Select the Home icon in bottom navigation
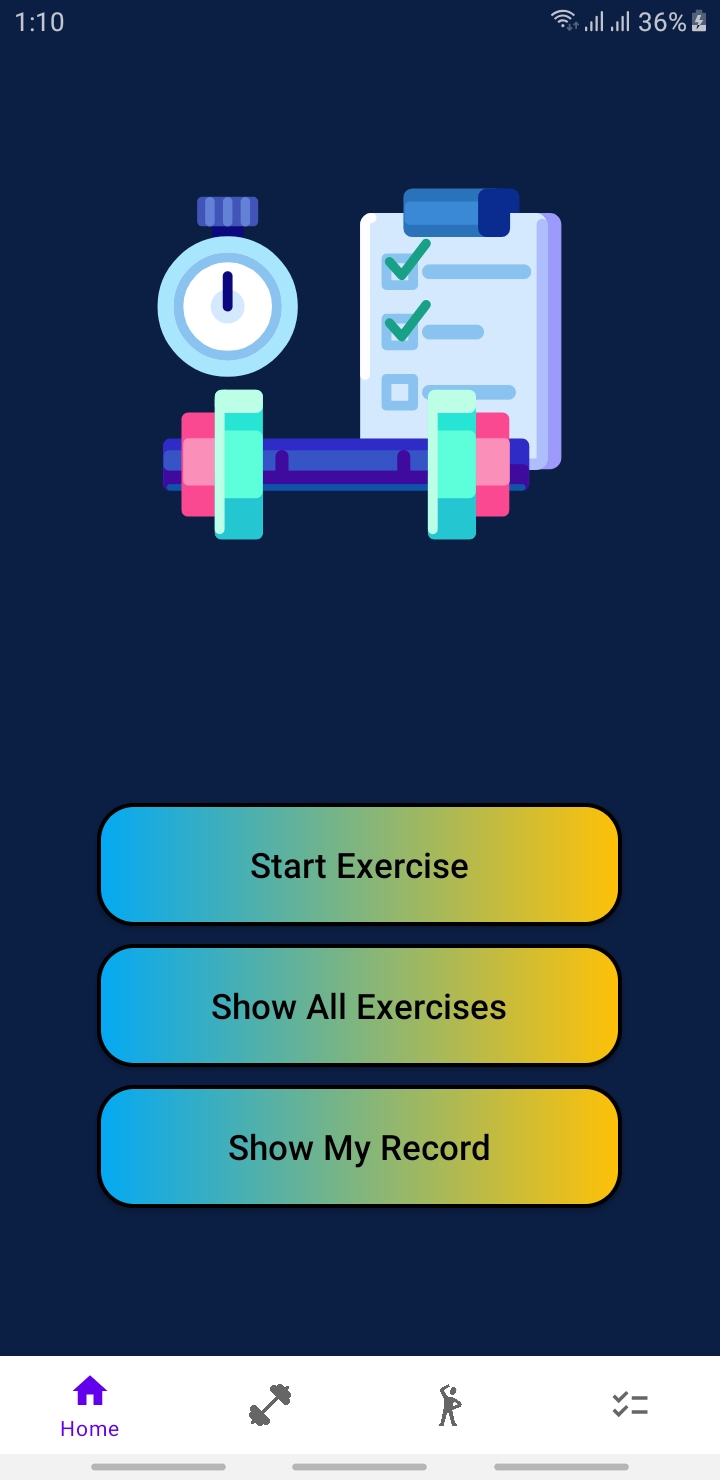The image size is (720, 1480). [x=89, y=1390]
